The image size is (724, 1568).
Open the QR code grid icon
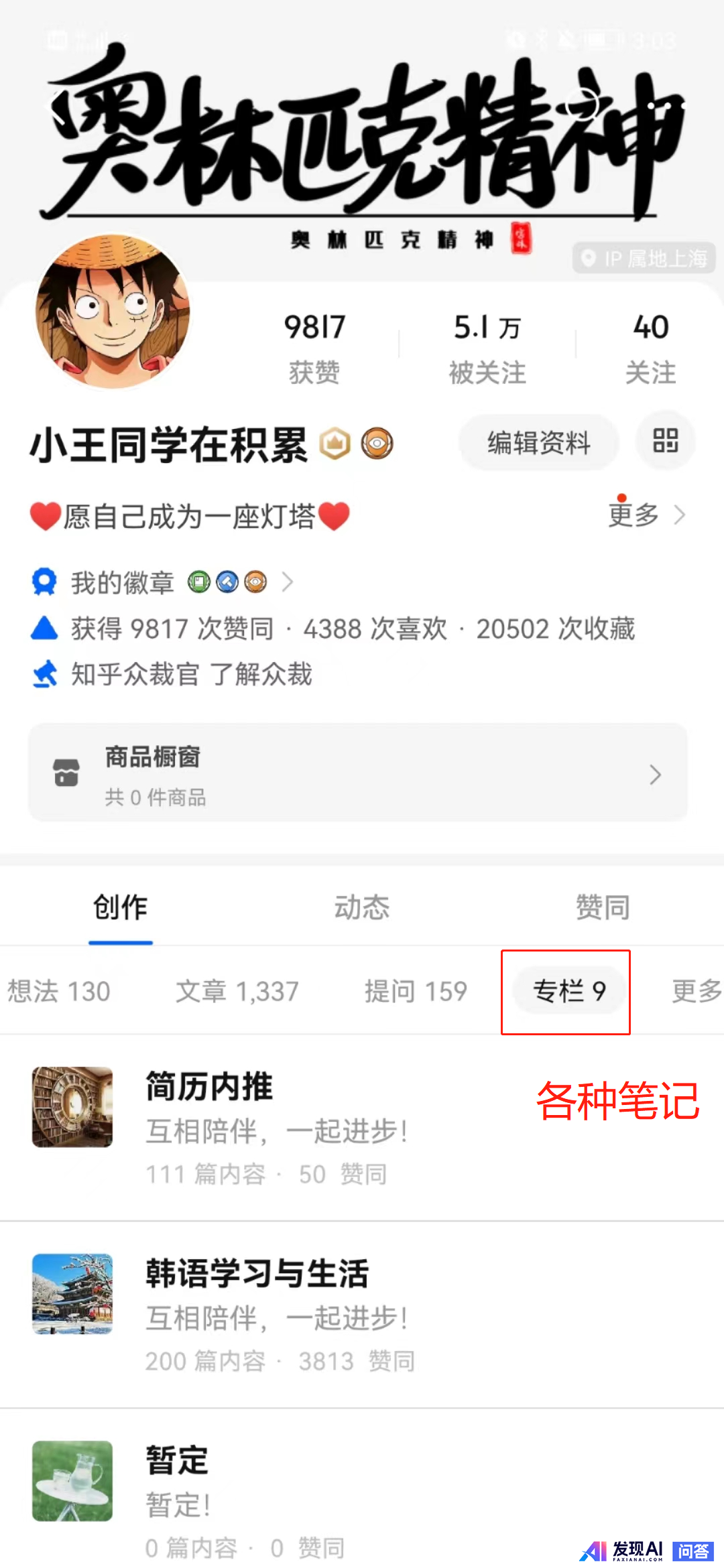point(665,441)
